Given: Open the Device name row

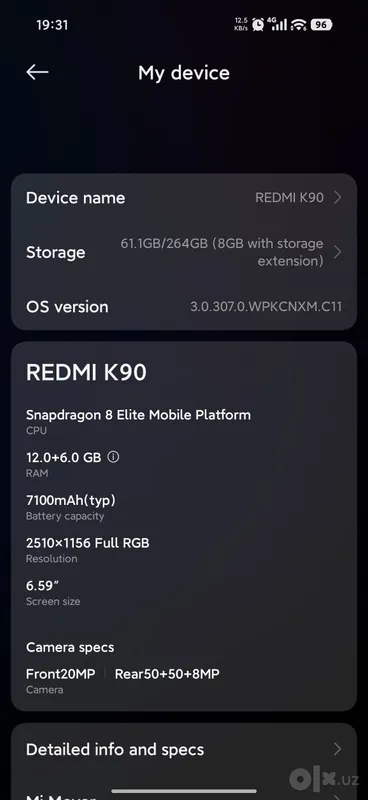Looking at the screenshot, I should 184,198.
